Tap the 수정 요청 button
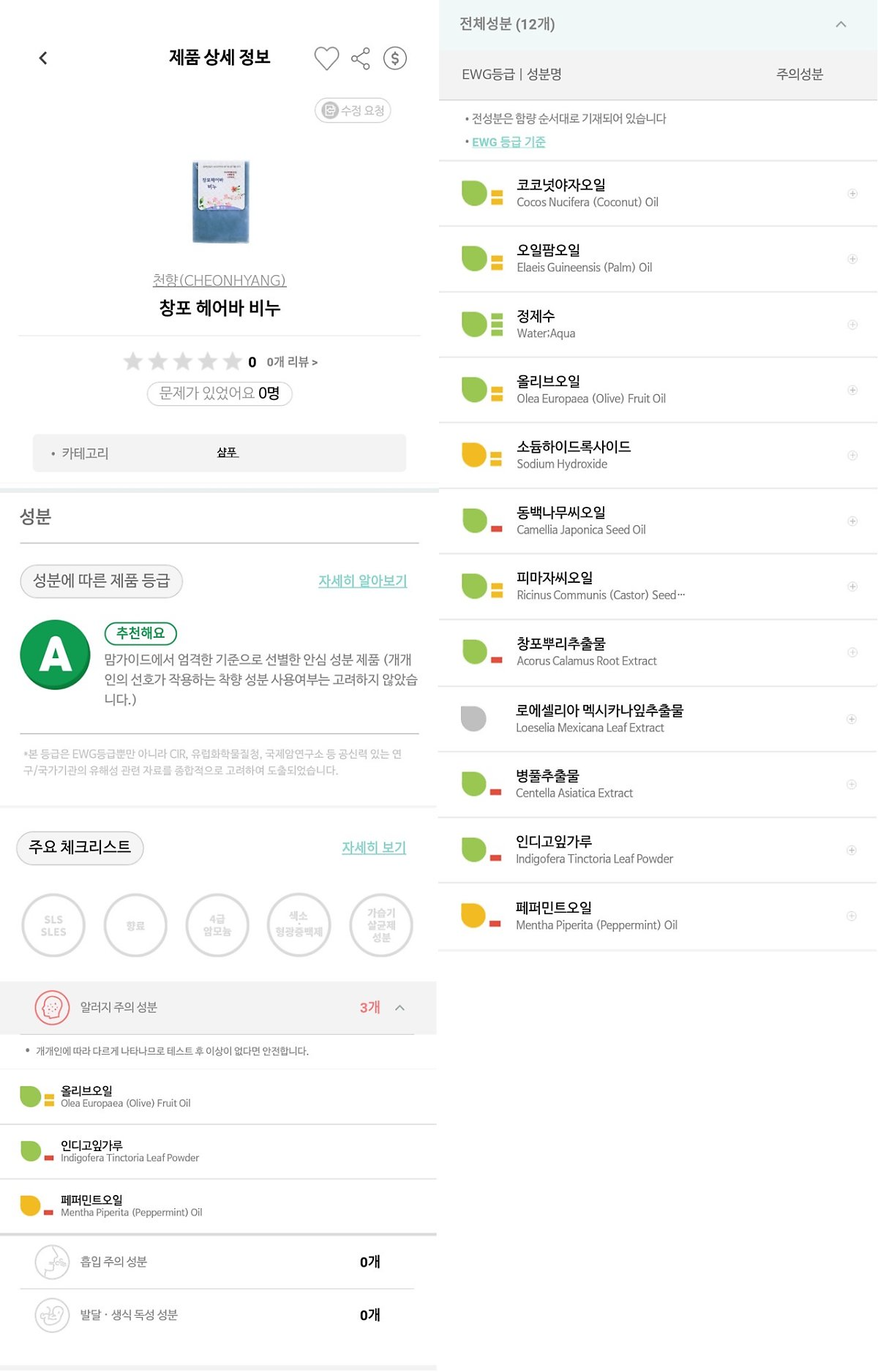The width and height of the screenshot is (878, 1372). [353, 110]
